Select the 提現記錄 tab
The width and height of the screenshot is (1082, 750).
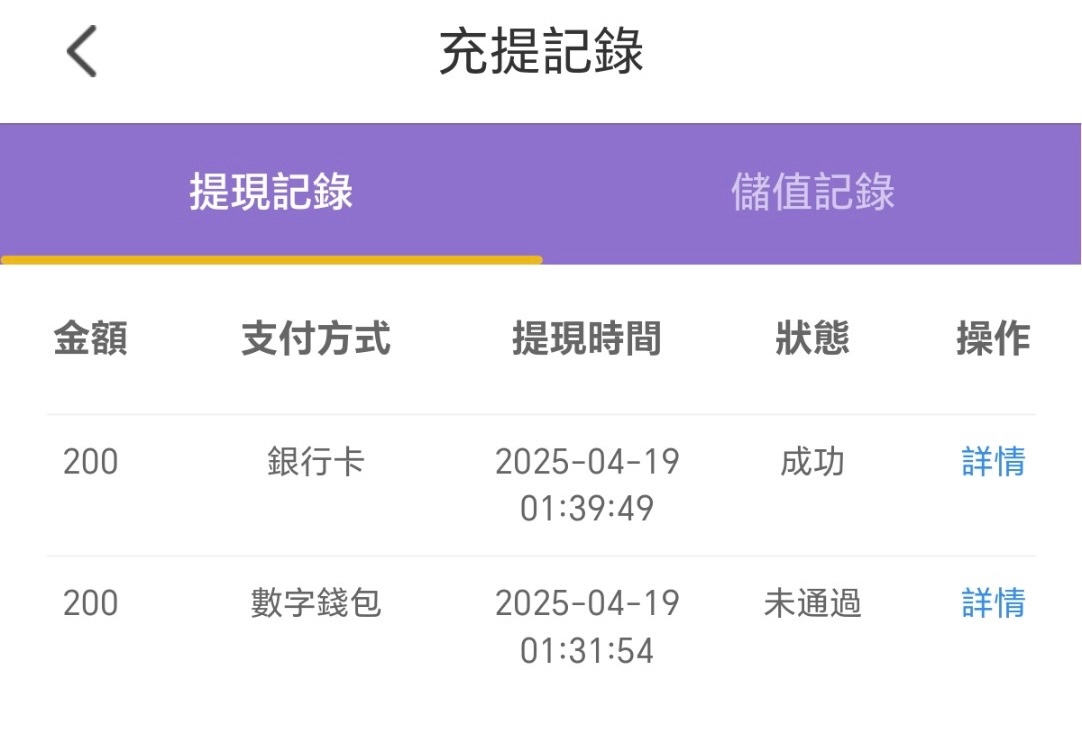click(271, 192)
